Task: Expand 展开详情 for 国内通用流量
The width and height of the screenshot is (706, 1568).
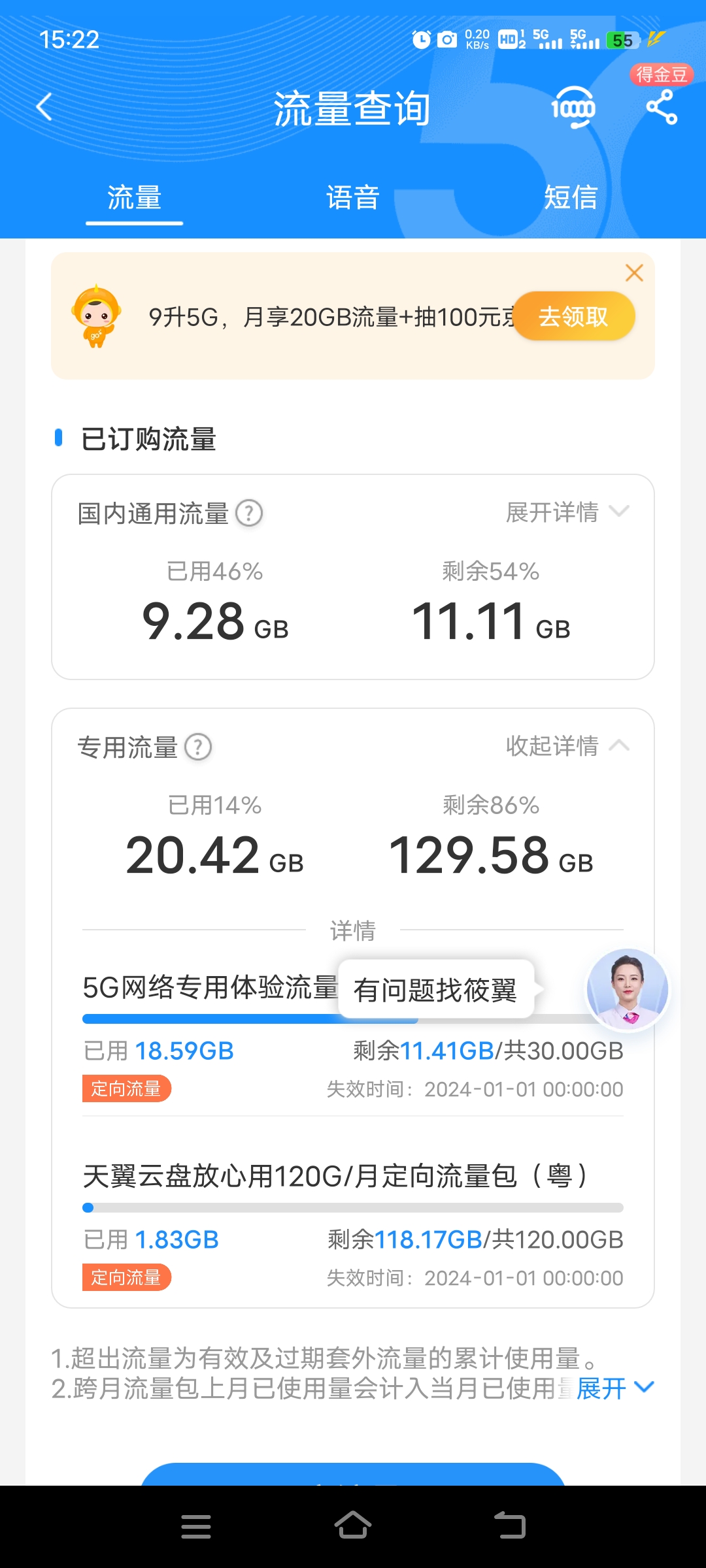Action: pyautogui.click(x=567, y=512)
